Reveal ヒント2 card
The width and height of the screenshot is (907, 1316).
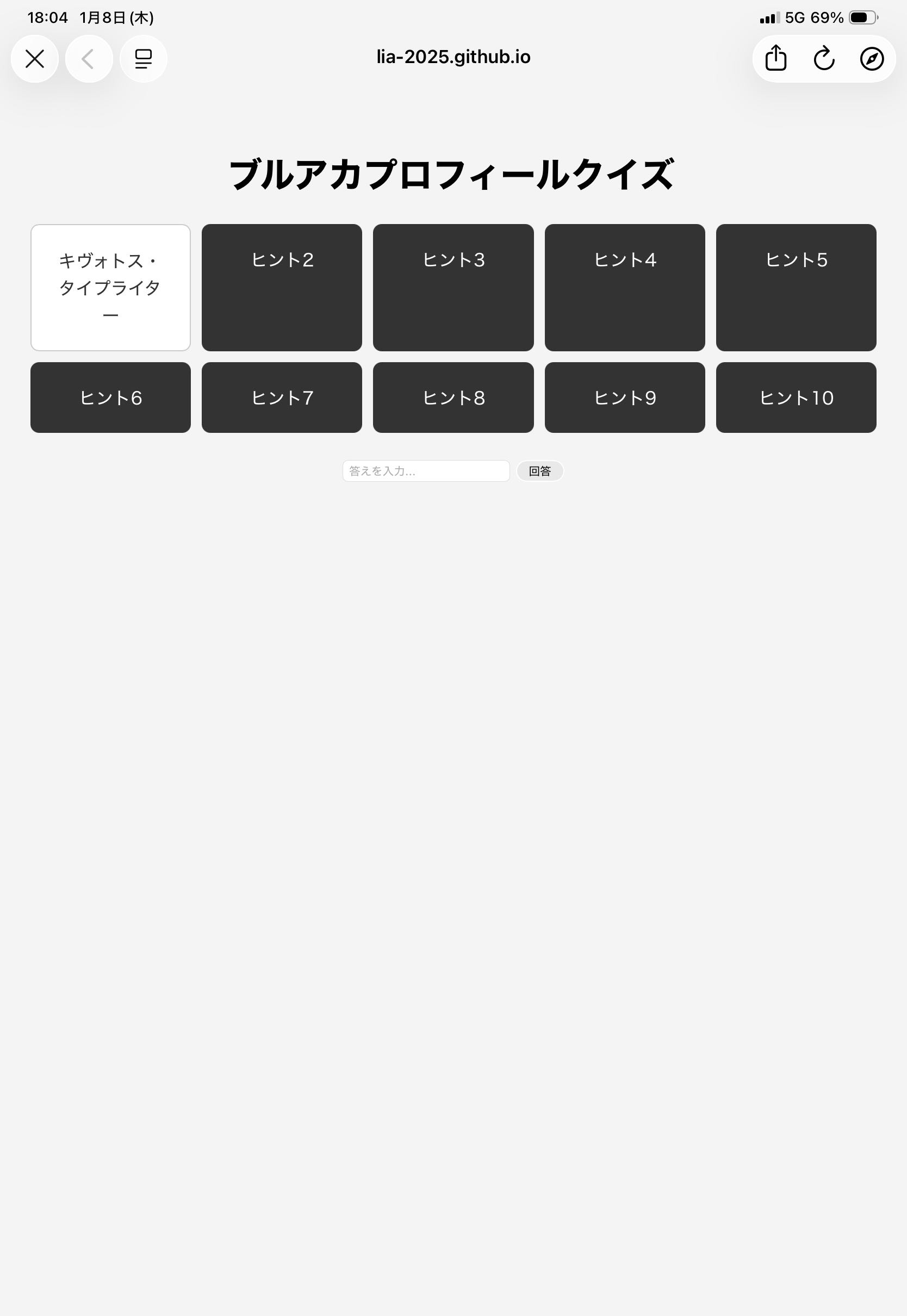(282, 287)
